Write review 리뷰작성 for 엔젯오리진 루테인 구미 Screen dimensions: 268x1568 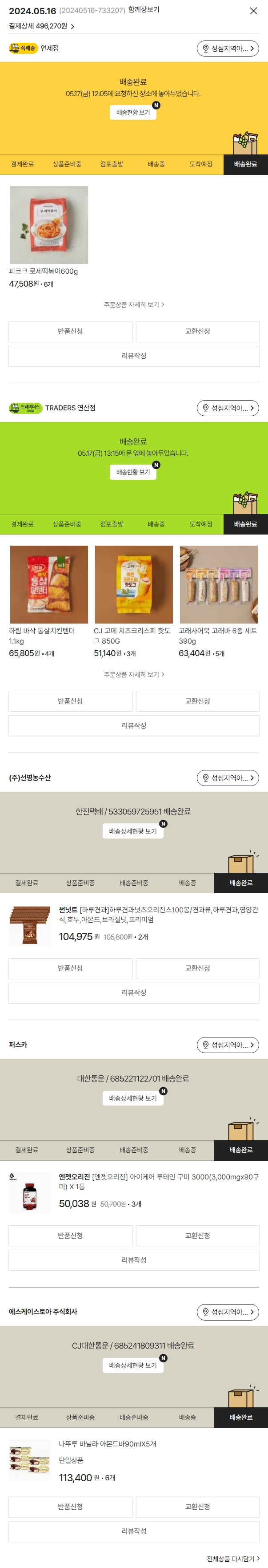(x=134, y=1260)
